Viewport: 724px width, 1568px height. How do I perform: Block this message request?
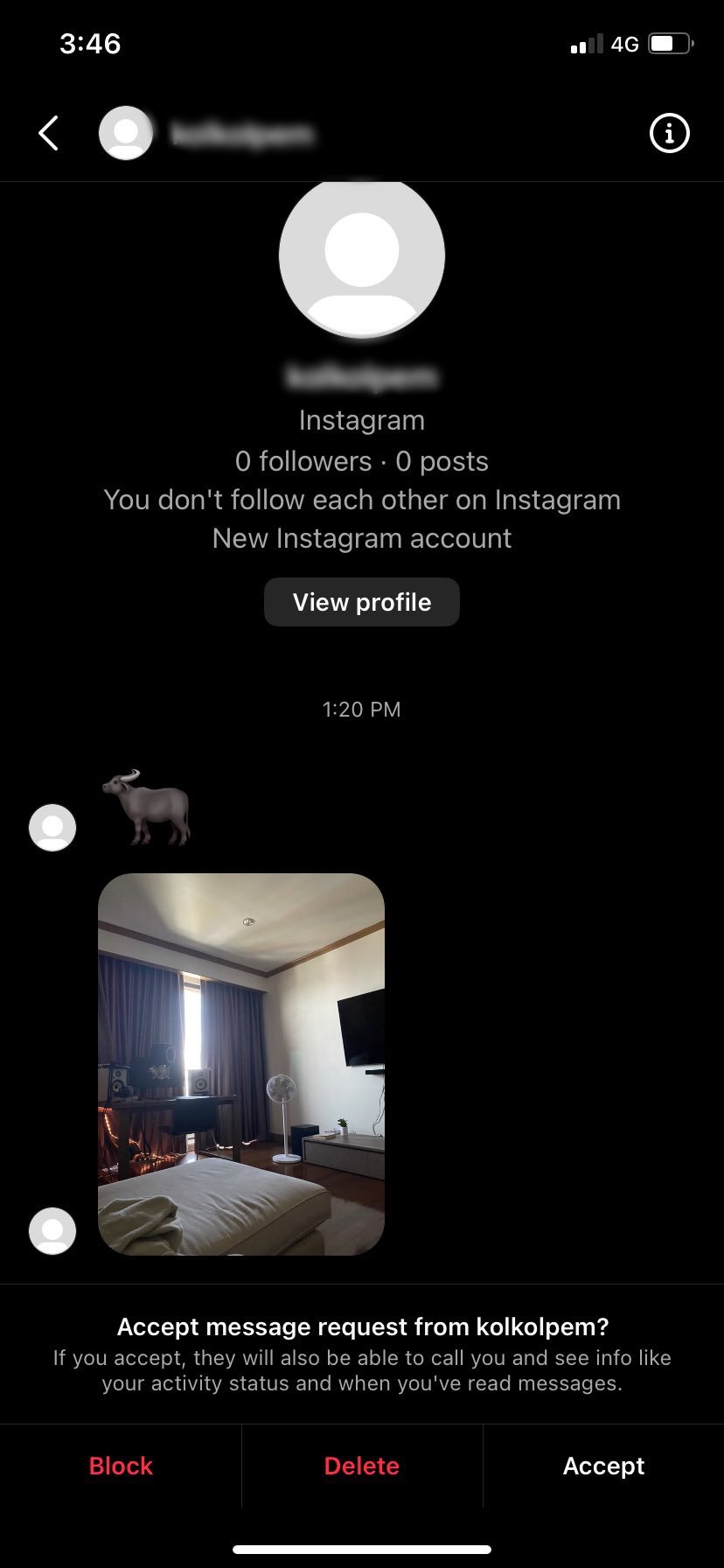[121, 1466]
